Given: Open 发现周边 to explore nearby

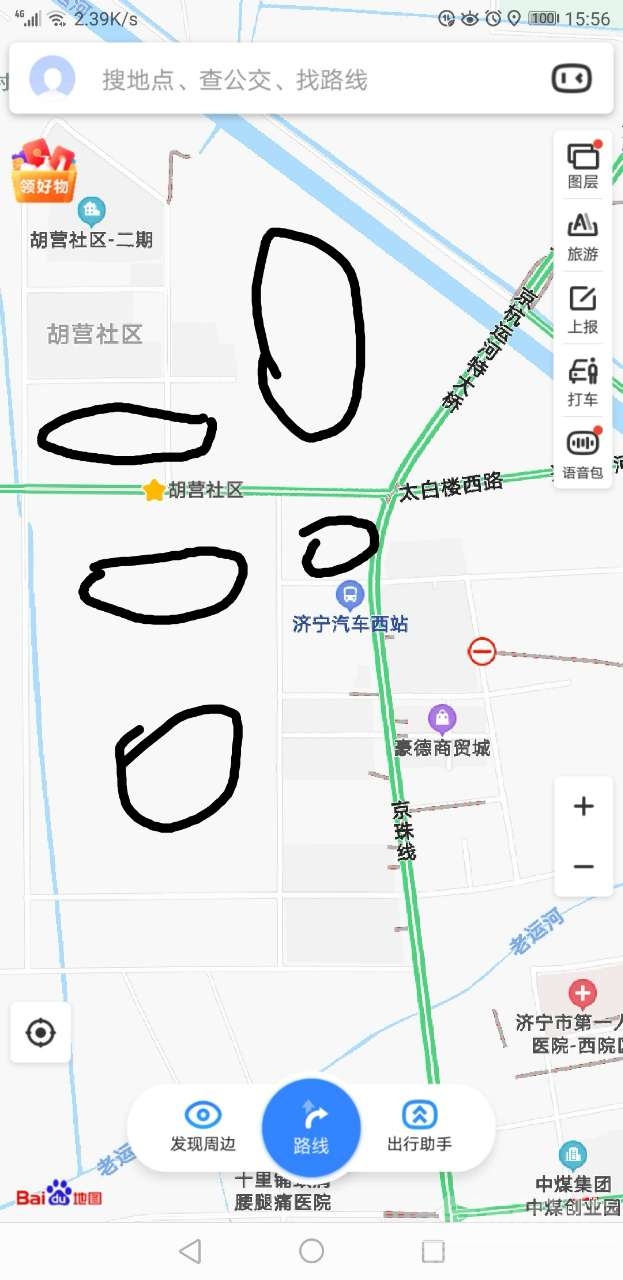Looking at the screenshot, I should pos(203,1127).
